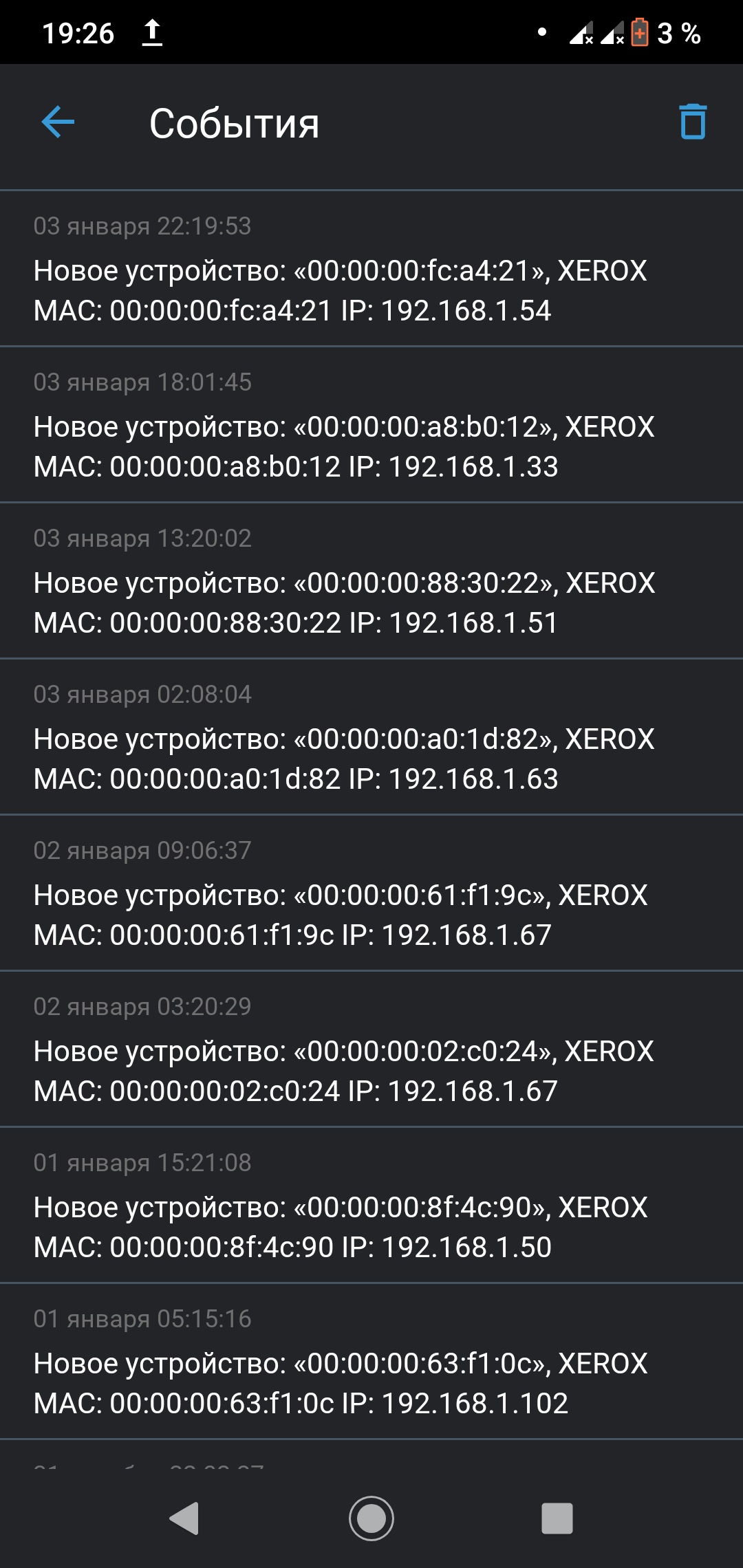The height and width of the screenshot is (1568, 743).
Task: Select the event with IP 192.168.1.50
Action: pyautogui.click(x=371, y=1206)
